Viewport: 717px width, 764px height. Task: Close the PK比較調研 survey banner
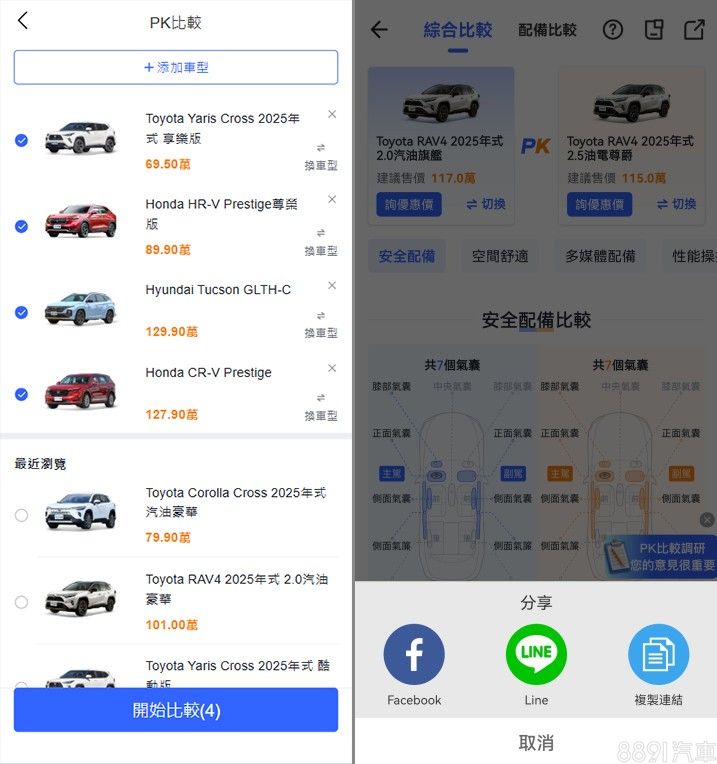707,520
